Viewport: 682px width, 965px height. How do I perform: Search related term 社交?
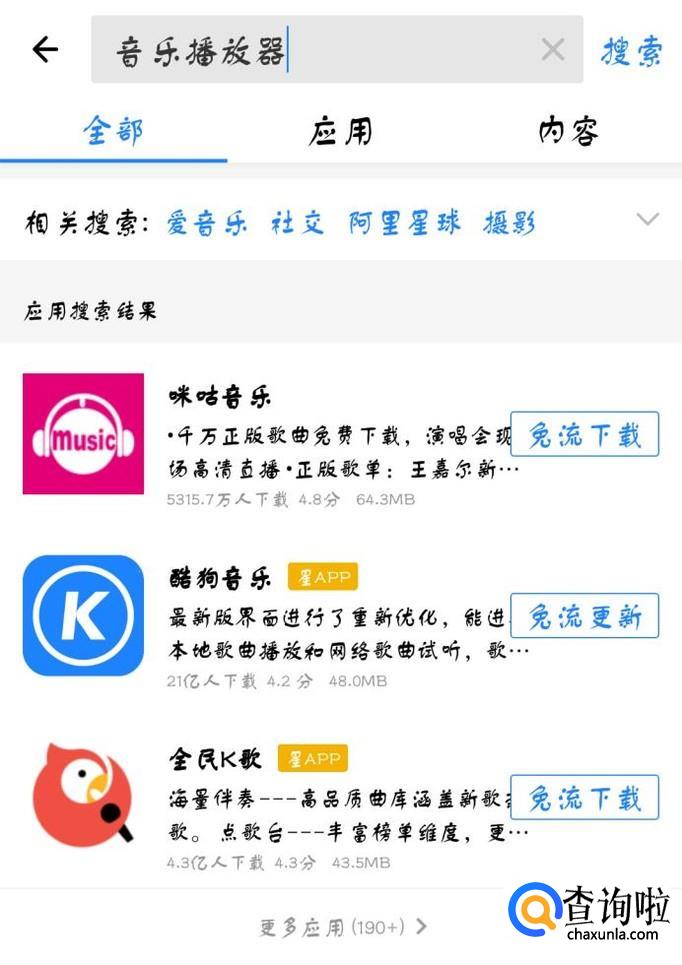pyautogui.click(x=297, y=222)
